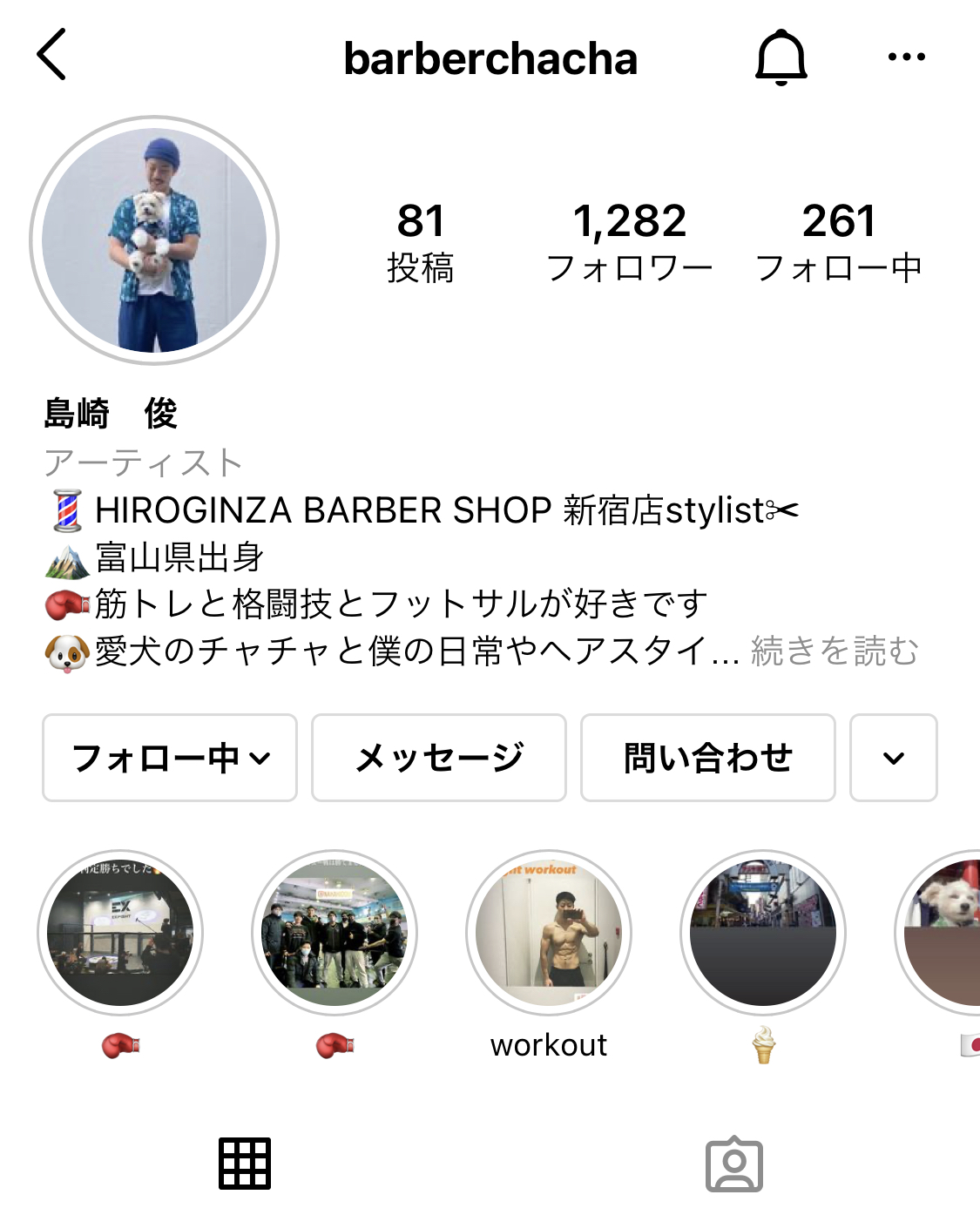Go back using the back arrow
Image resolution: width=980 pixels, height=1208 pixels.
52,55
